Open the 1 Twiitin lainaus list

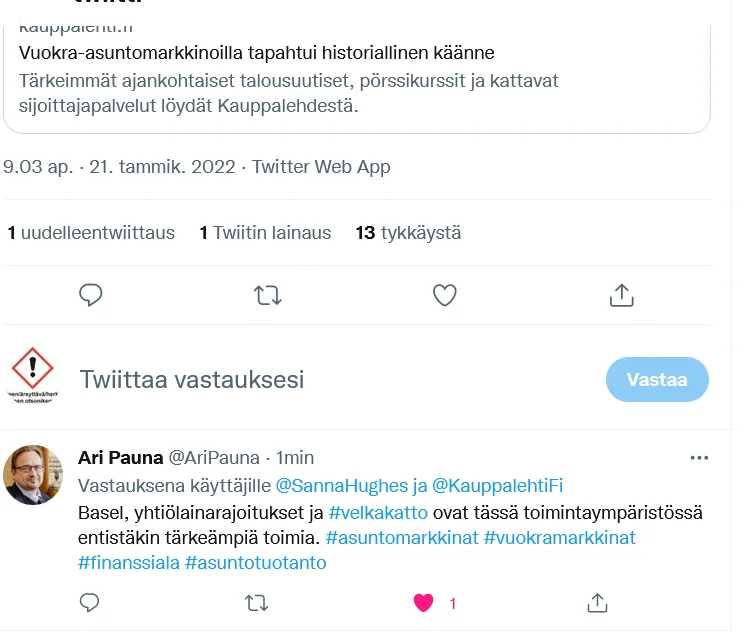tap(265, 233)
